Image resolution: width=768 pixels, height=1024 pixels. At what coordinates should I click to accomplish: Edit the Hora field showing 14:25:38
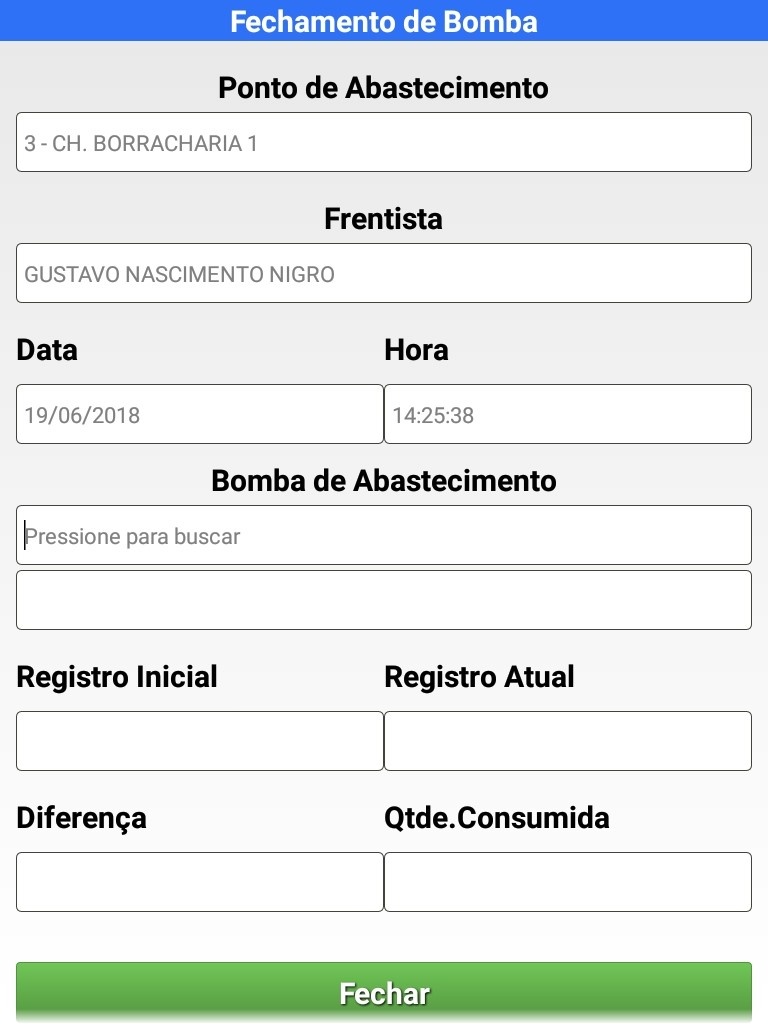(x=567, y=414)
